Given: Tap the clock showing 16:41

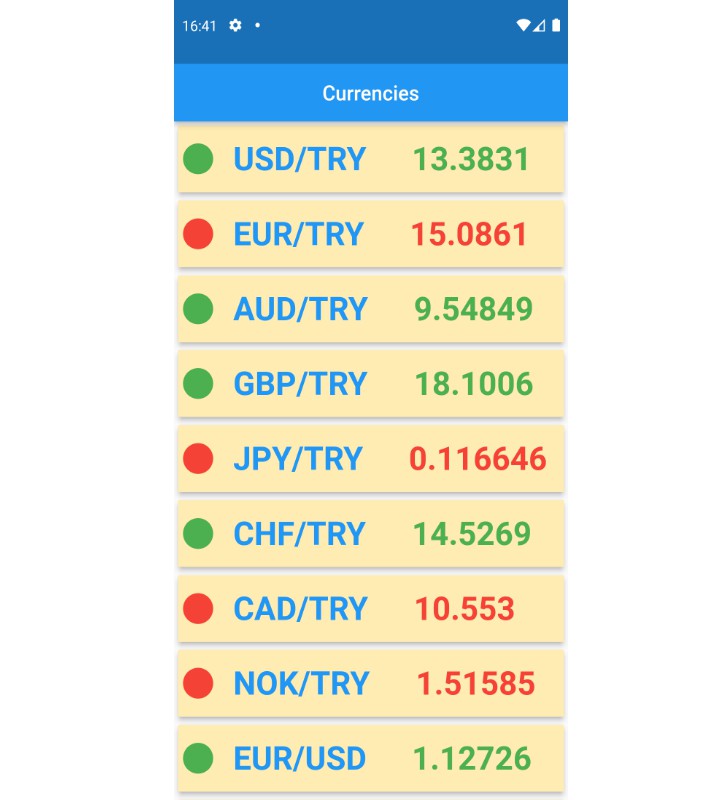Looking at the screenshot, I should [197, 25].
